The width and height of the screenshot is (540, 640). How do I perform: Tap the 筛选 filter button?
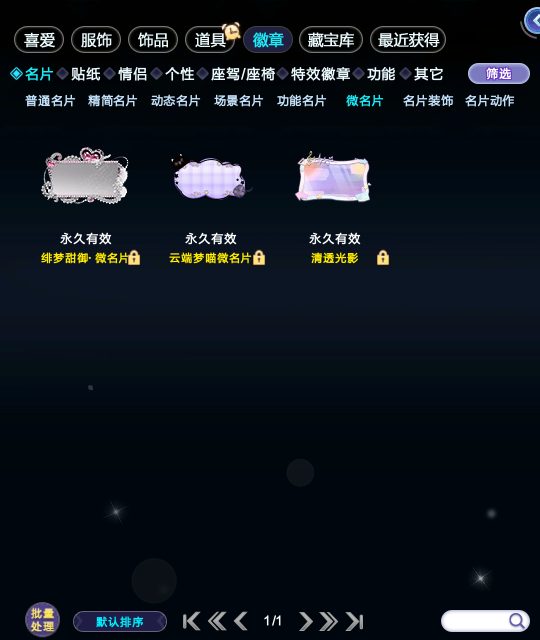pos(498,74)
